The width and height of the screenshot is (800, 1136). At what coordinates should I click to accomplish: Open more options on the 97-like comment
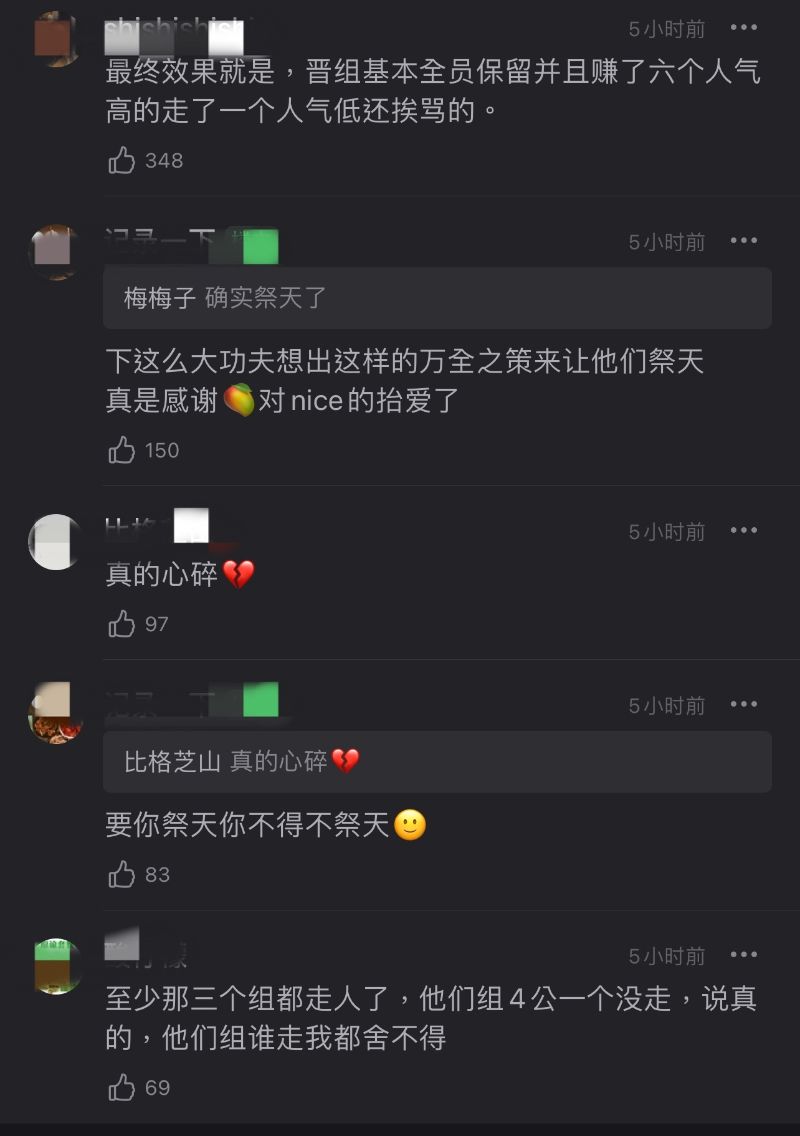coord(744,531)
